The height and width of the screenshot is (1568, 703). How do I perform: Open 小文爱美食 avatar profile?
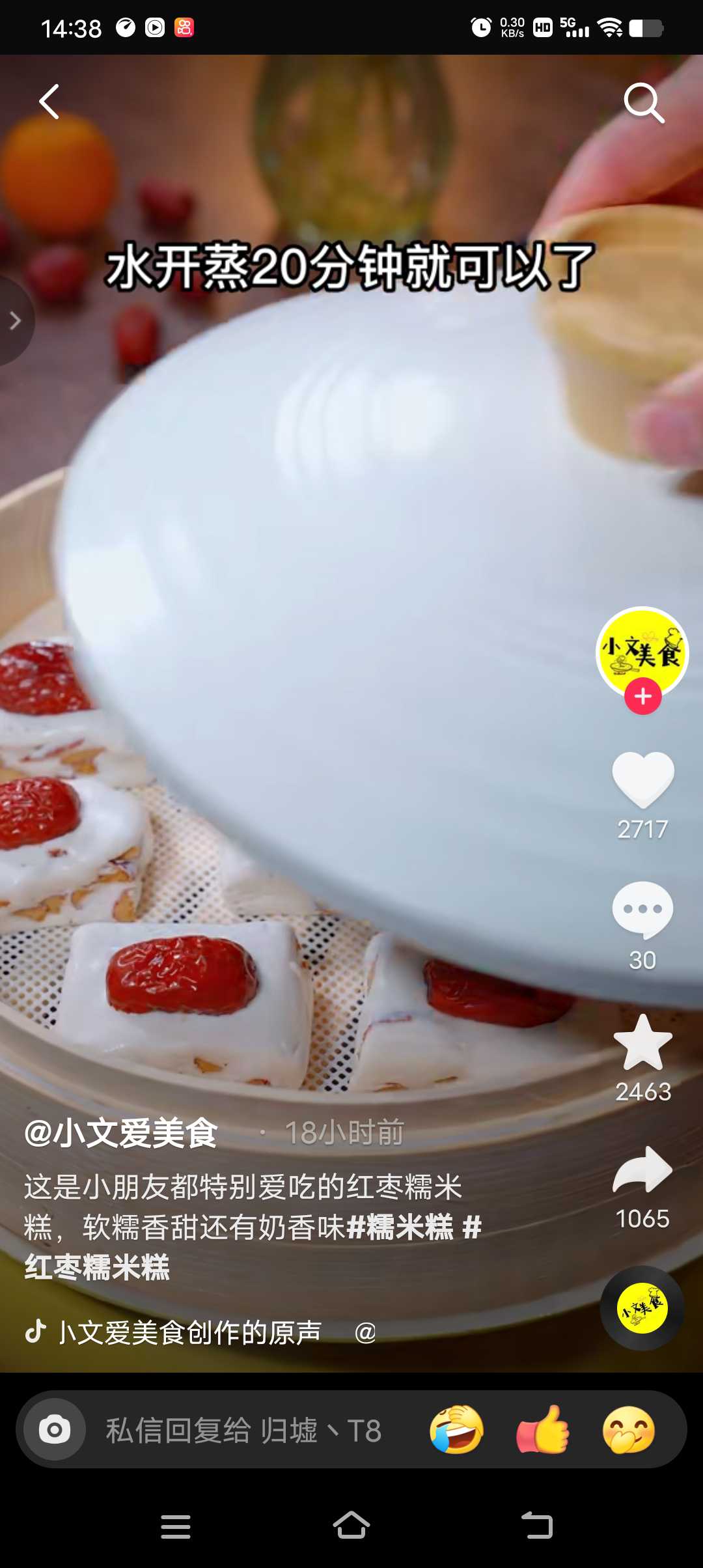tap(642, 652)
